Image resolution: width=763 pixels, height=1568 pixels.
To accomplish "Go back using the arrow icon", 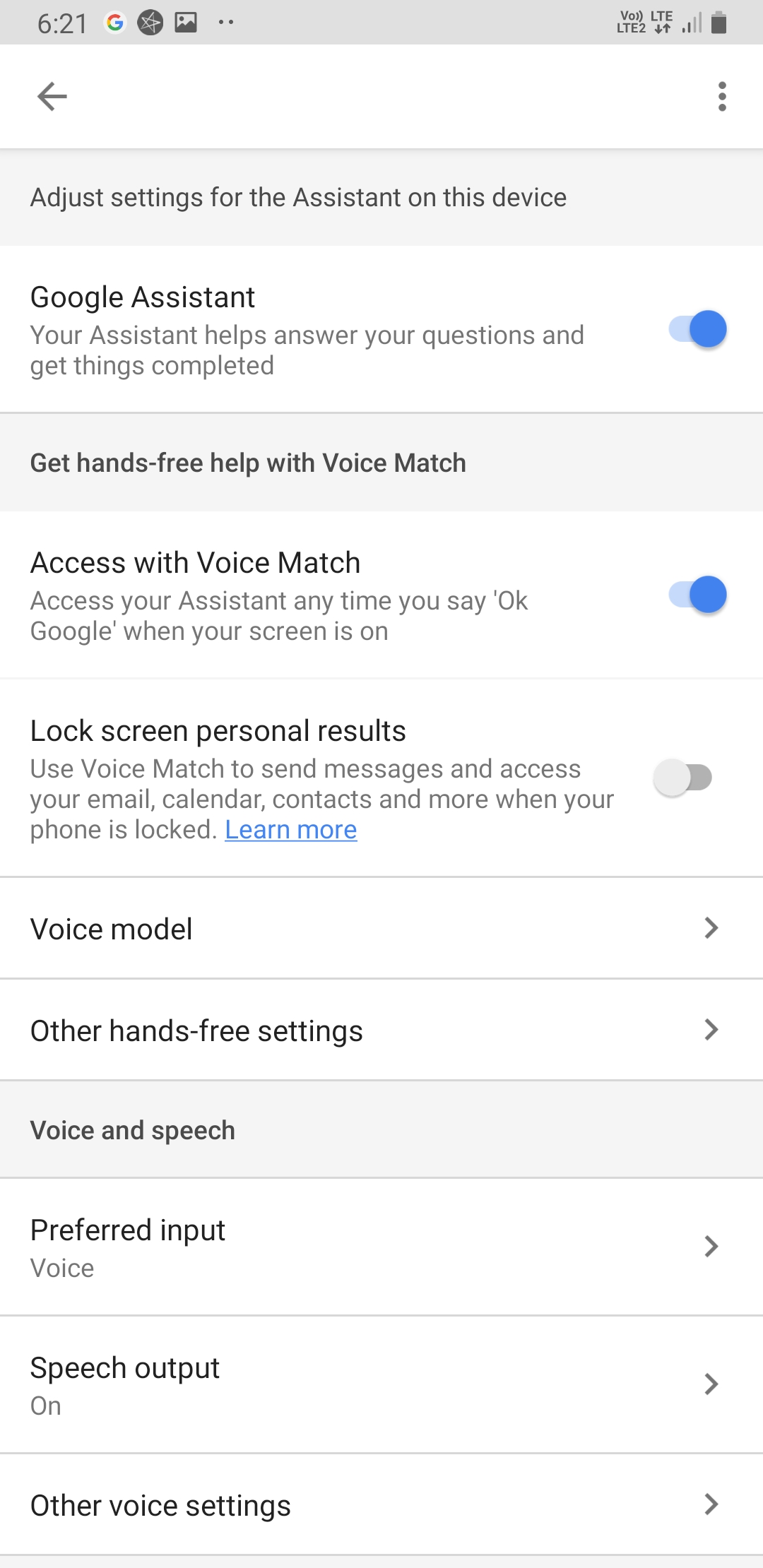I will click(x=52, y=97).
